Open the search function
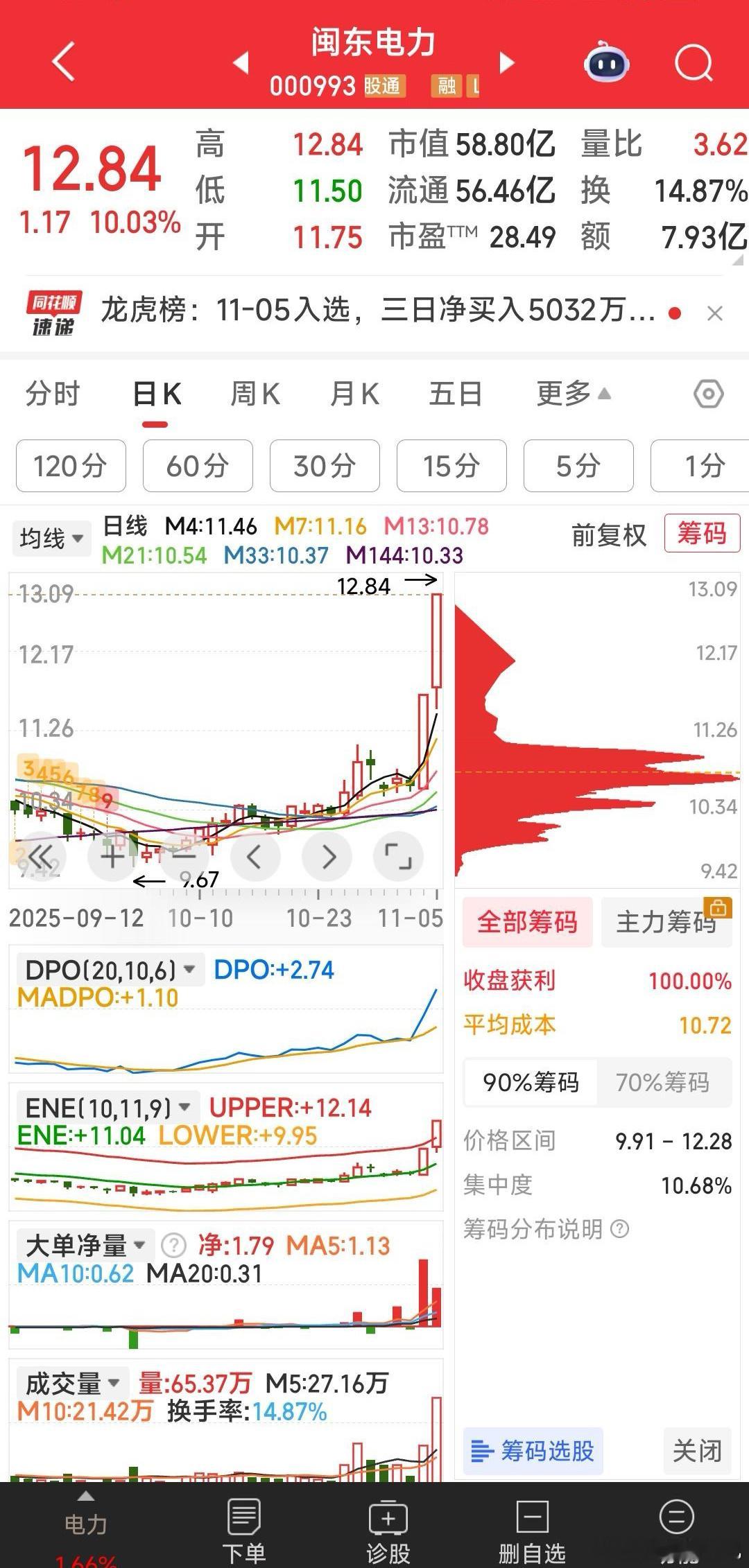 point(694,62)
